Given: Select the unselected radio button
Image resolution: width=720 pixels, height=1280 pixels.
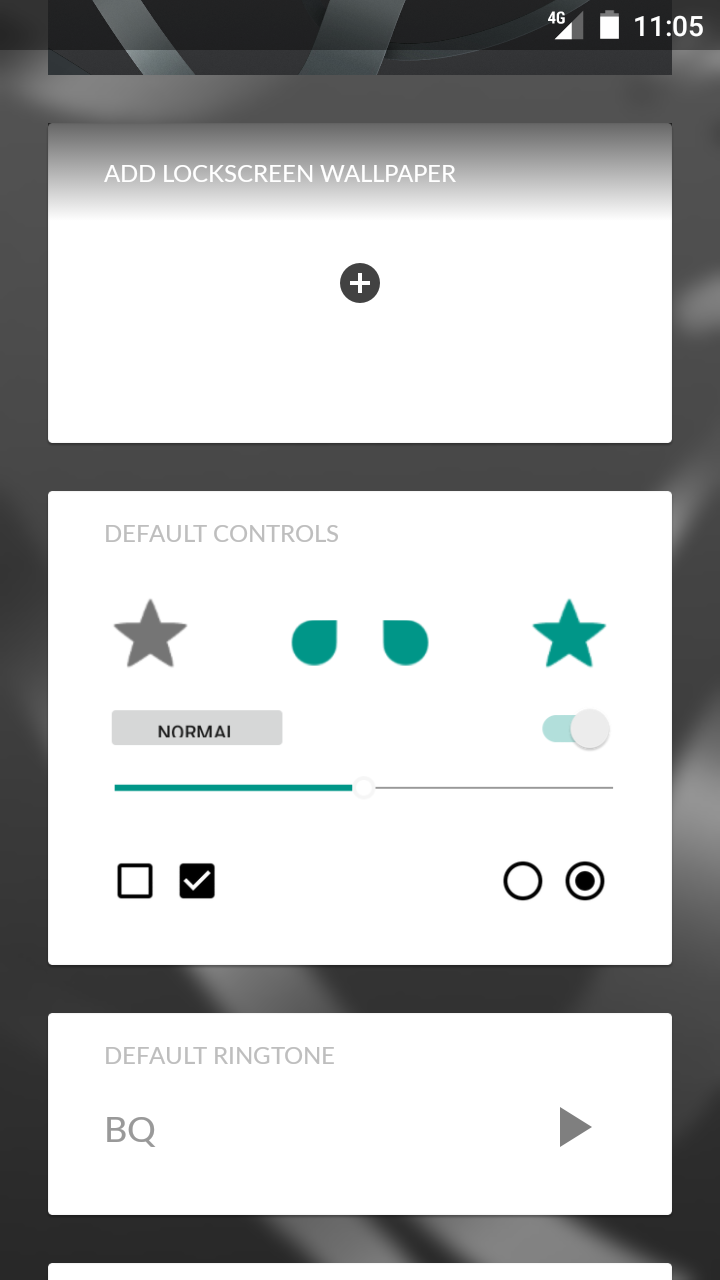Looking at the screenshot, I should pyautogui.click(x=522, y=881).
